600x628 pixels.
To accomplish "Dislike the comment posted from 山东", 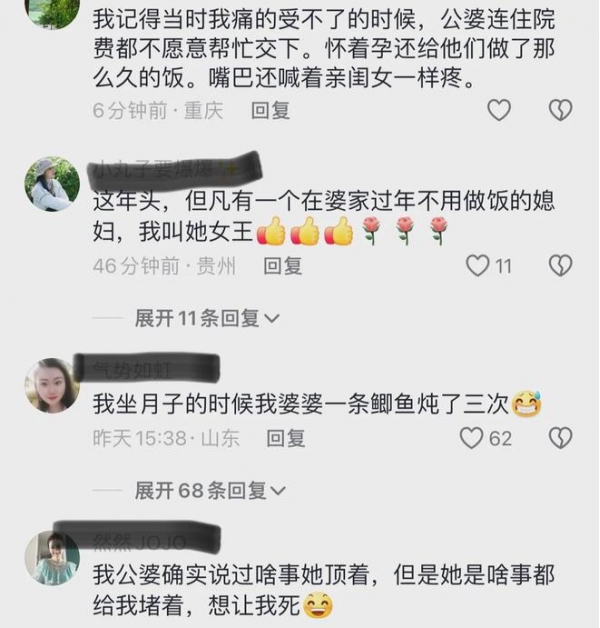I will [x=561, y=438].
